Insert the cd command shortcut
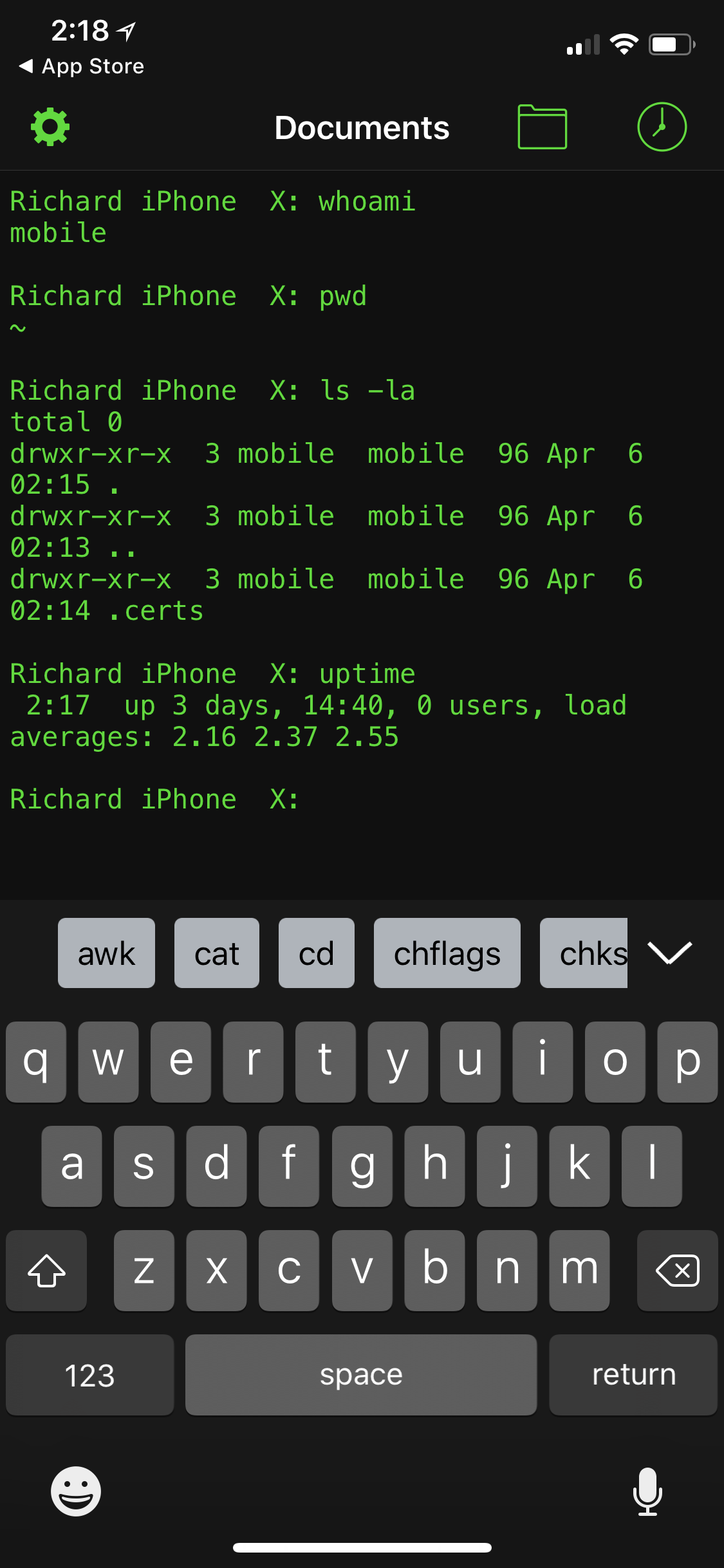 316,953
